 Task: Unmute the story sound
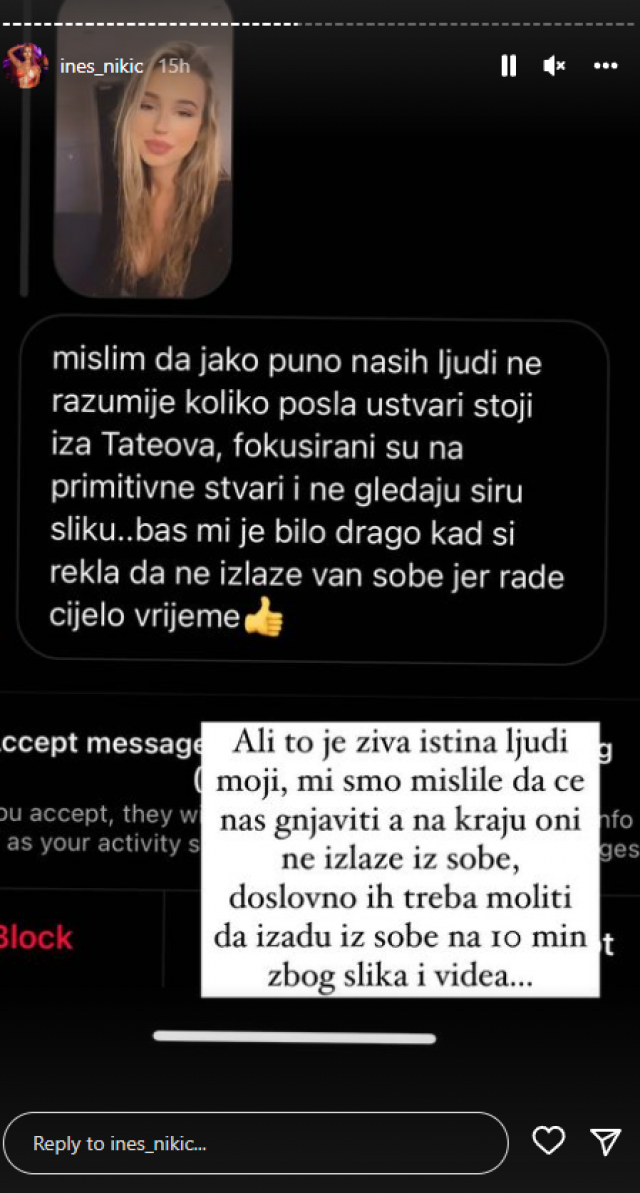point(554,66)
